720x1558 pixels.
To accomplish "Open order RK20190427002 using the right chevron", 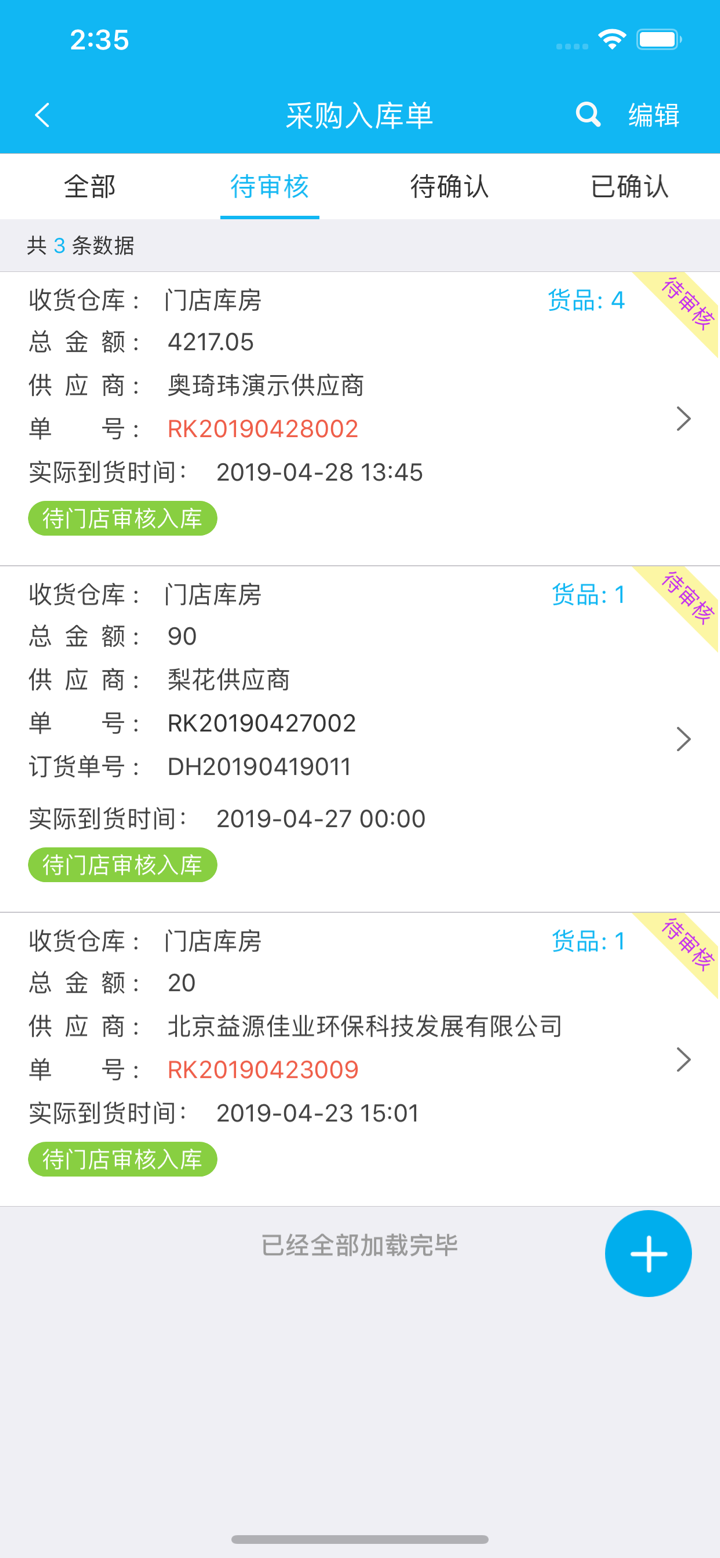I will pos(684,739).
